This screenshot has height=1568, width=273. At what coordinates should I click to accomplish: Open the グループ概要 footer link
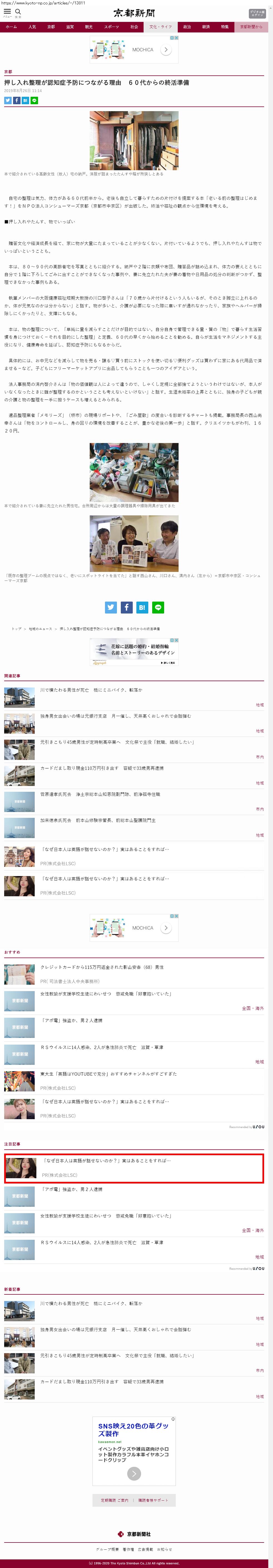click(107, 1549)
